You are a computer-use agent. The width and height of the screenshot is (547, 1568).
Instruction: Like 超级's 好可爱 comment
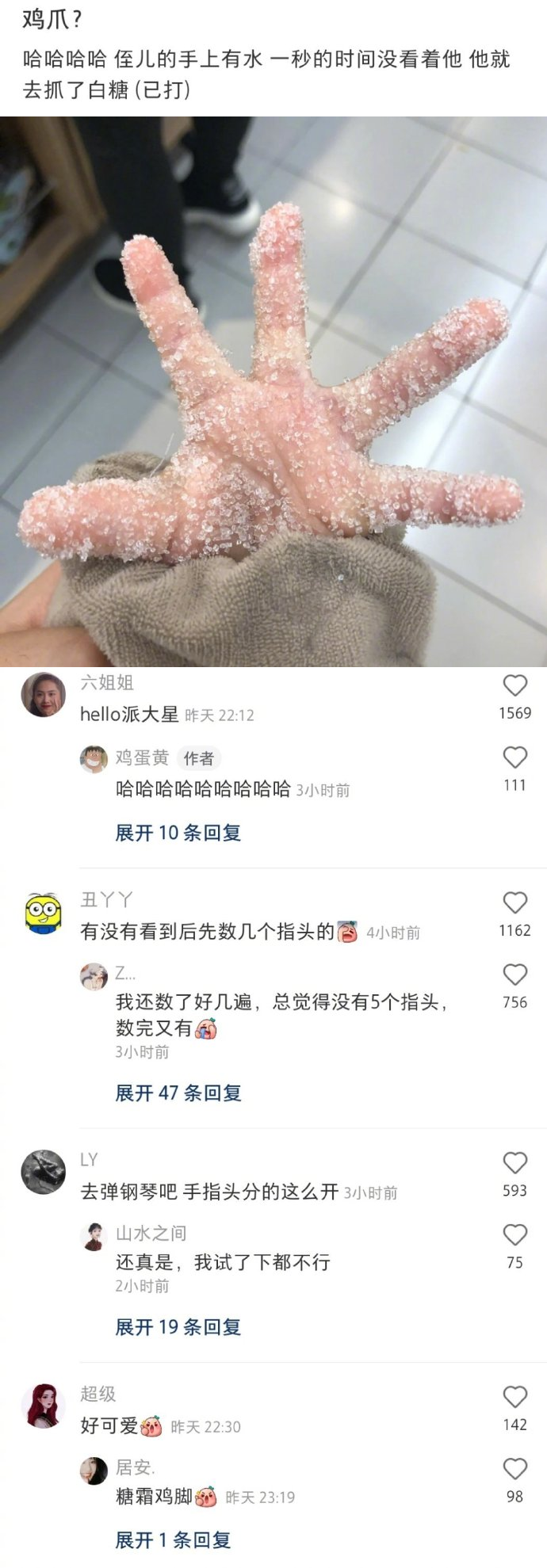[x=514, y=1397]
